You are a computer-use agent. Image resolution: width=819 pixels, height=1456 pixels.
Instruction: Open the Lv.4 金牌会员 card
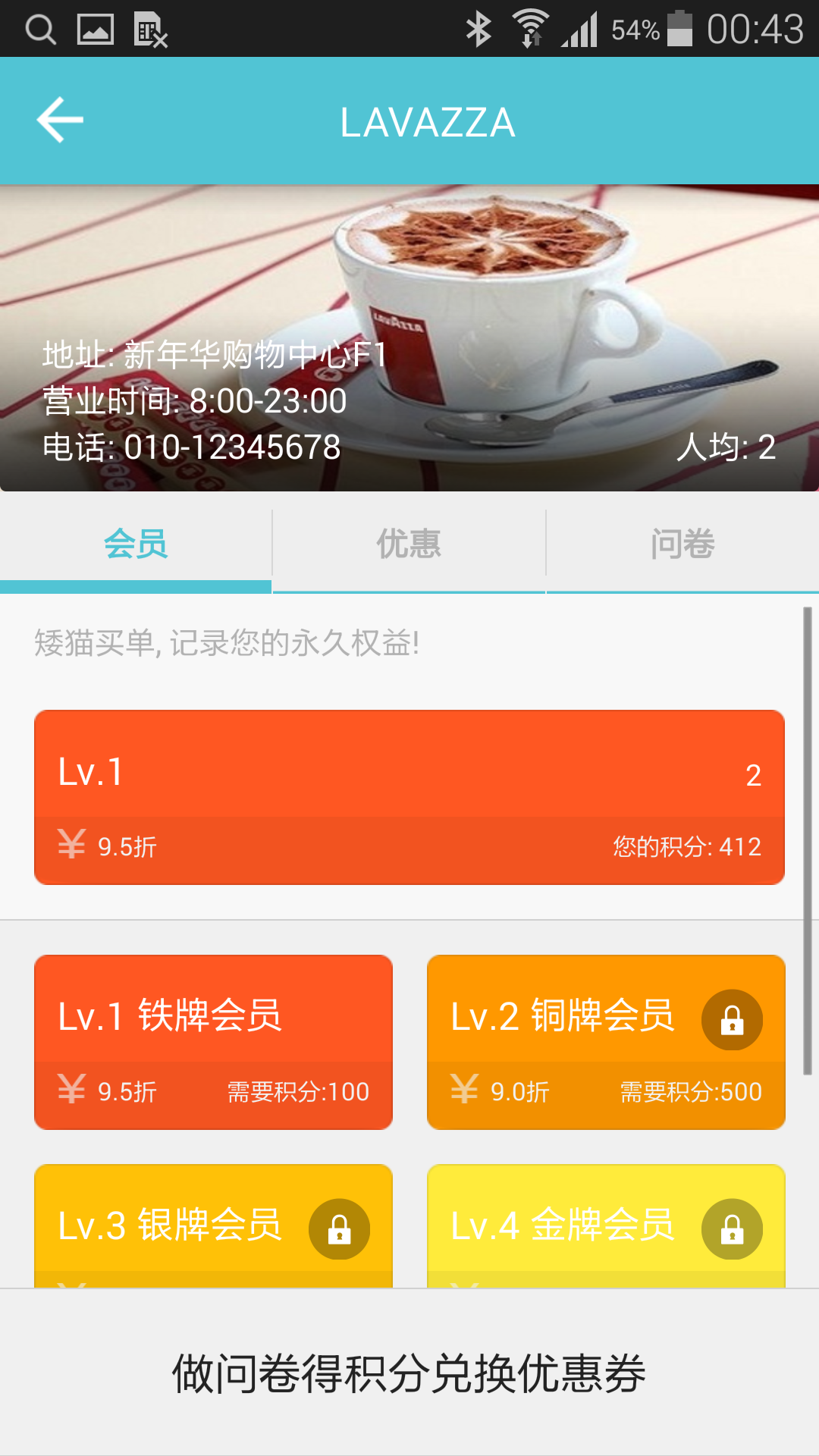click(606, 1225)
